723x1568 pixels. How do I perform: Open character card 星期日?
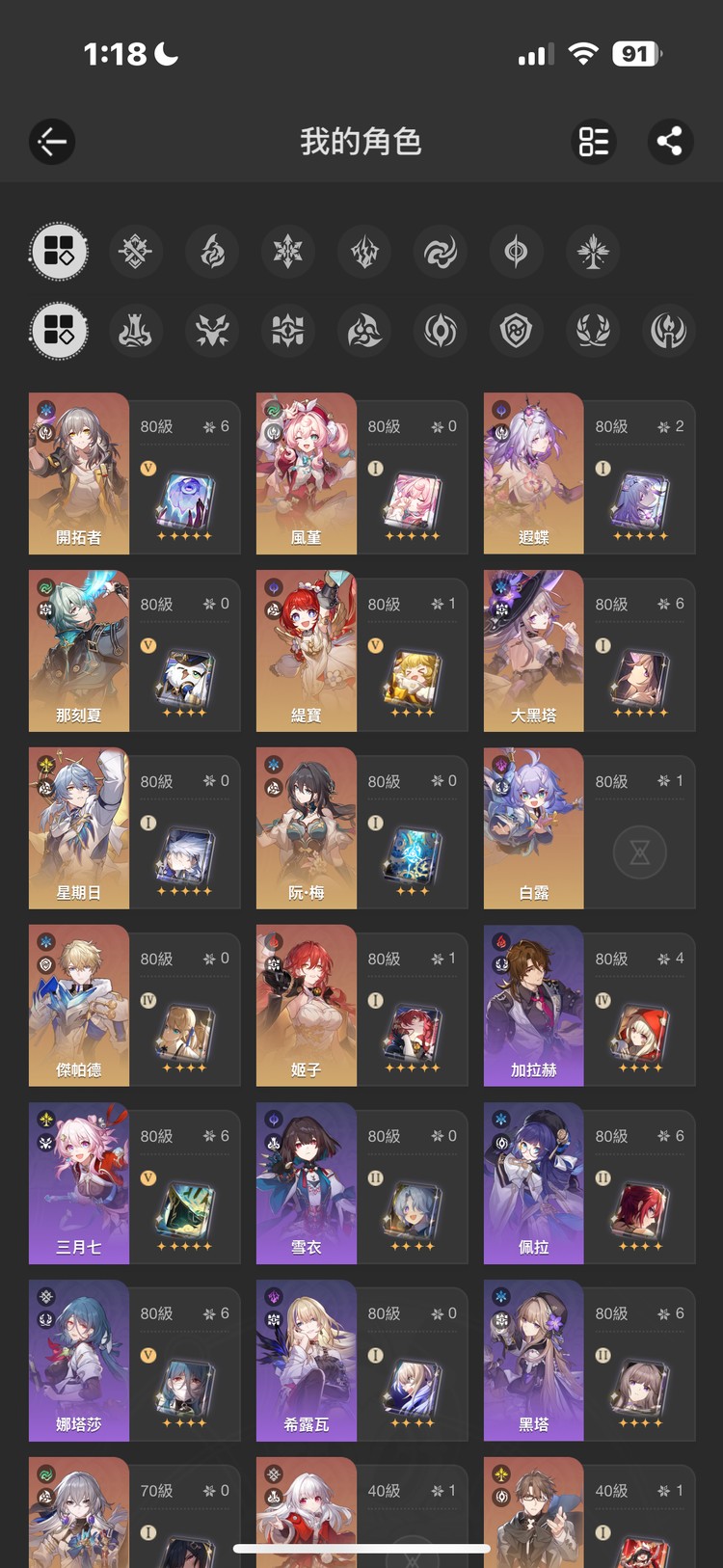[x=134, y=828]
